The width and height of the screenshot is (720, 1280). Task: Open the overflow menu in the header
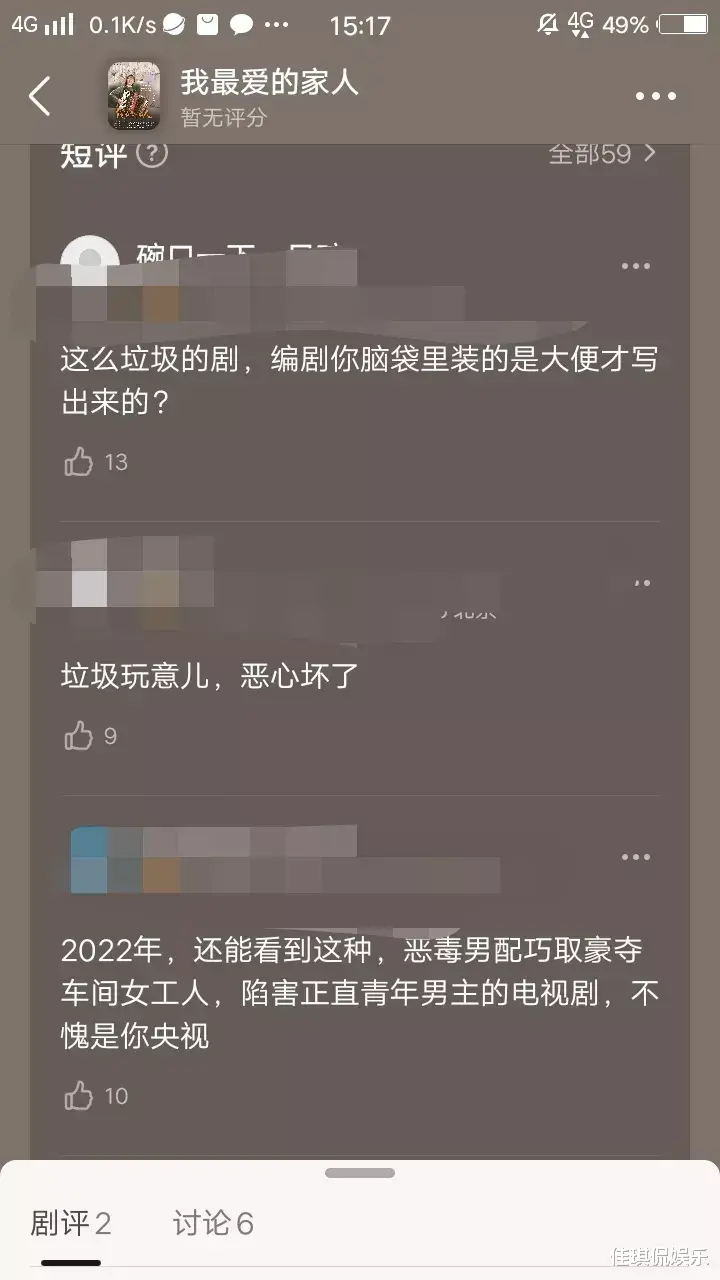pos(656,97)
